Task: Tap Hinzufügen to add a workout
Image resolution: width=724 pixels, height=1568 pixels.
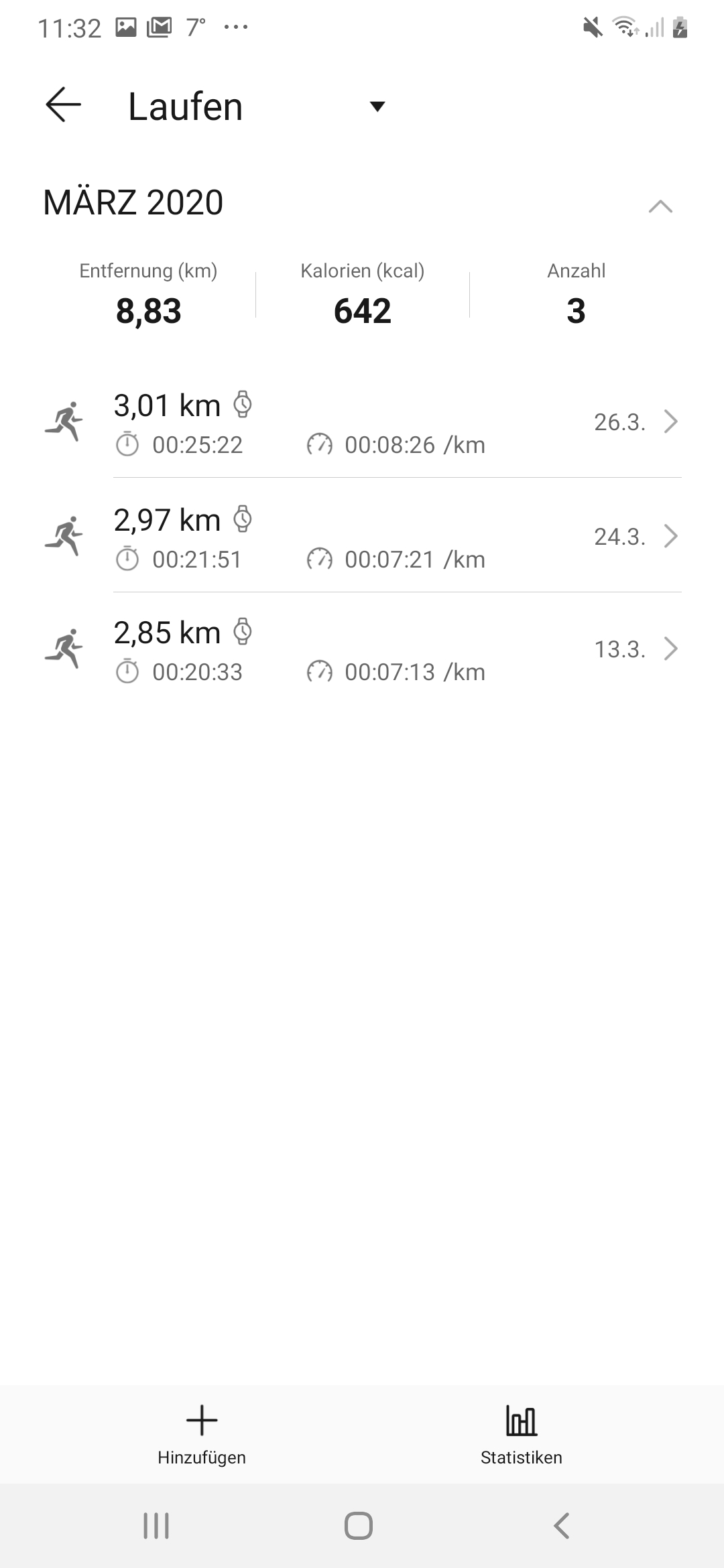Action: coord(202,1434)
